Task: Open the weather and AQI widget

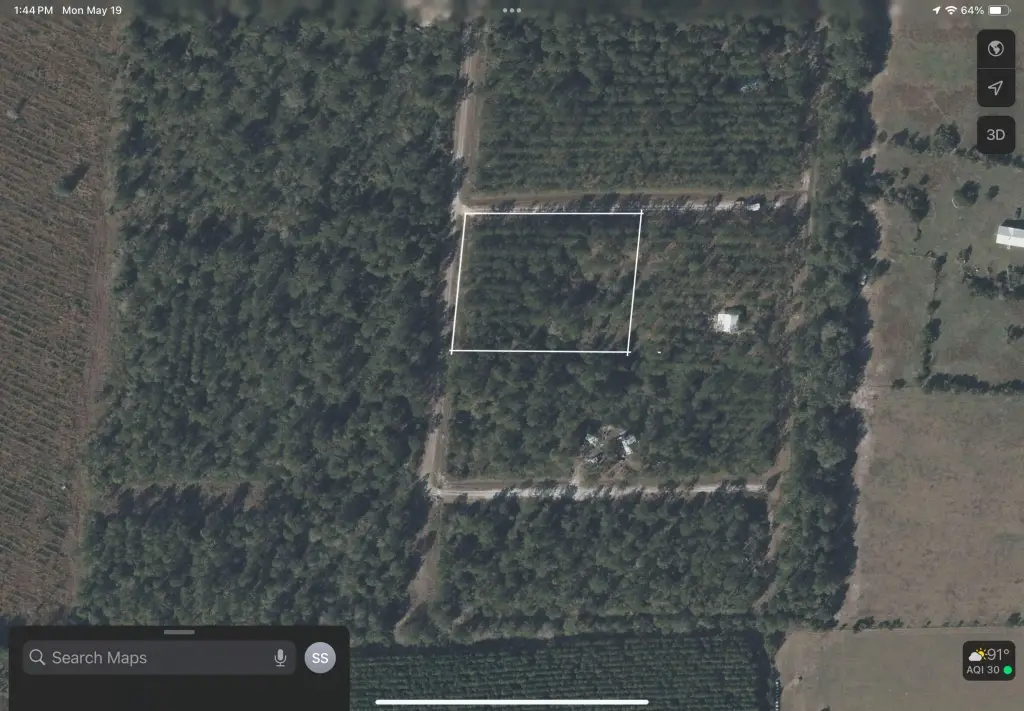Action: click(988, 661)
